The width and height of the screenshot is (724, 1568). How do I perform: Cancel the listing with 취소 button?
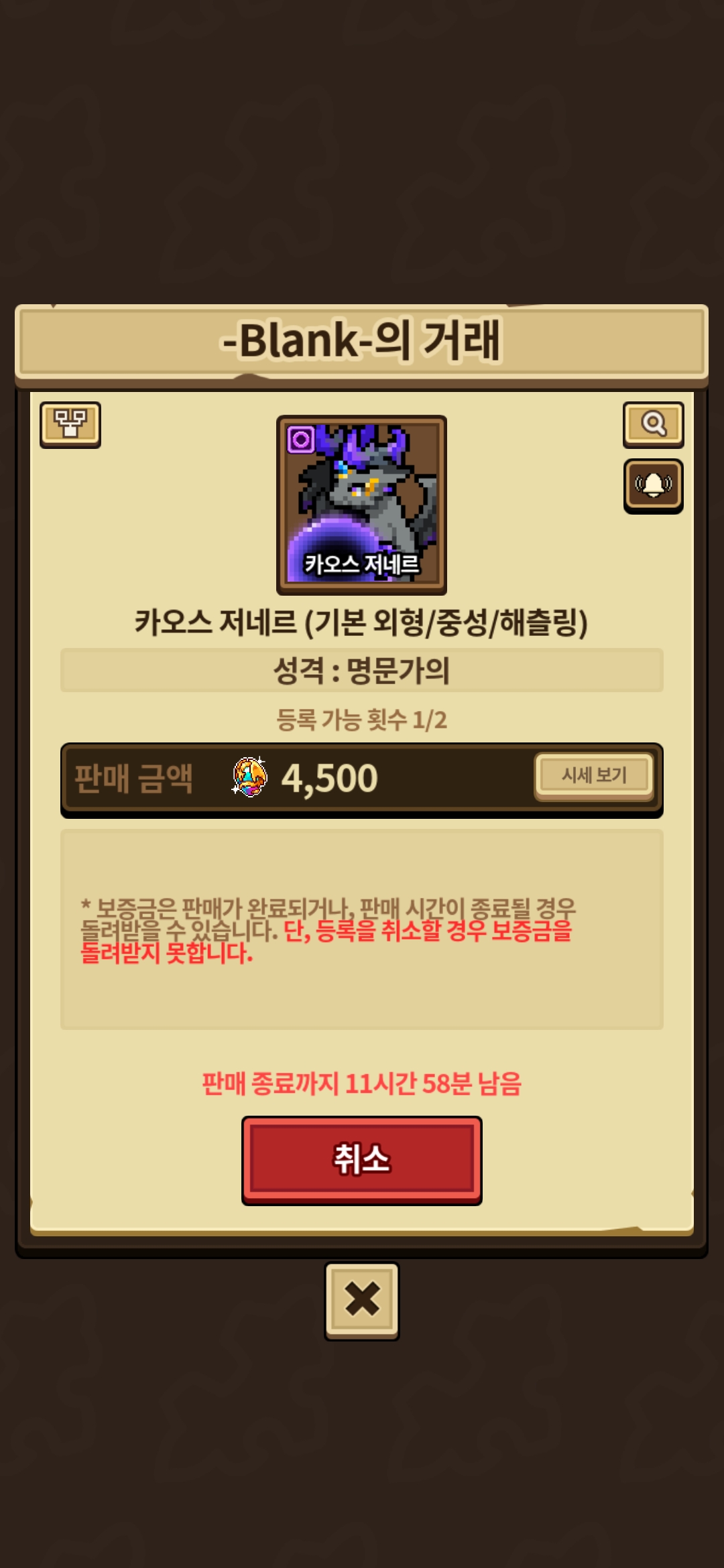(x=361, y=1160)
